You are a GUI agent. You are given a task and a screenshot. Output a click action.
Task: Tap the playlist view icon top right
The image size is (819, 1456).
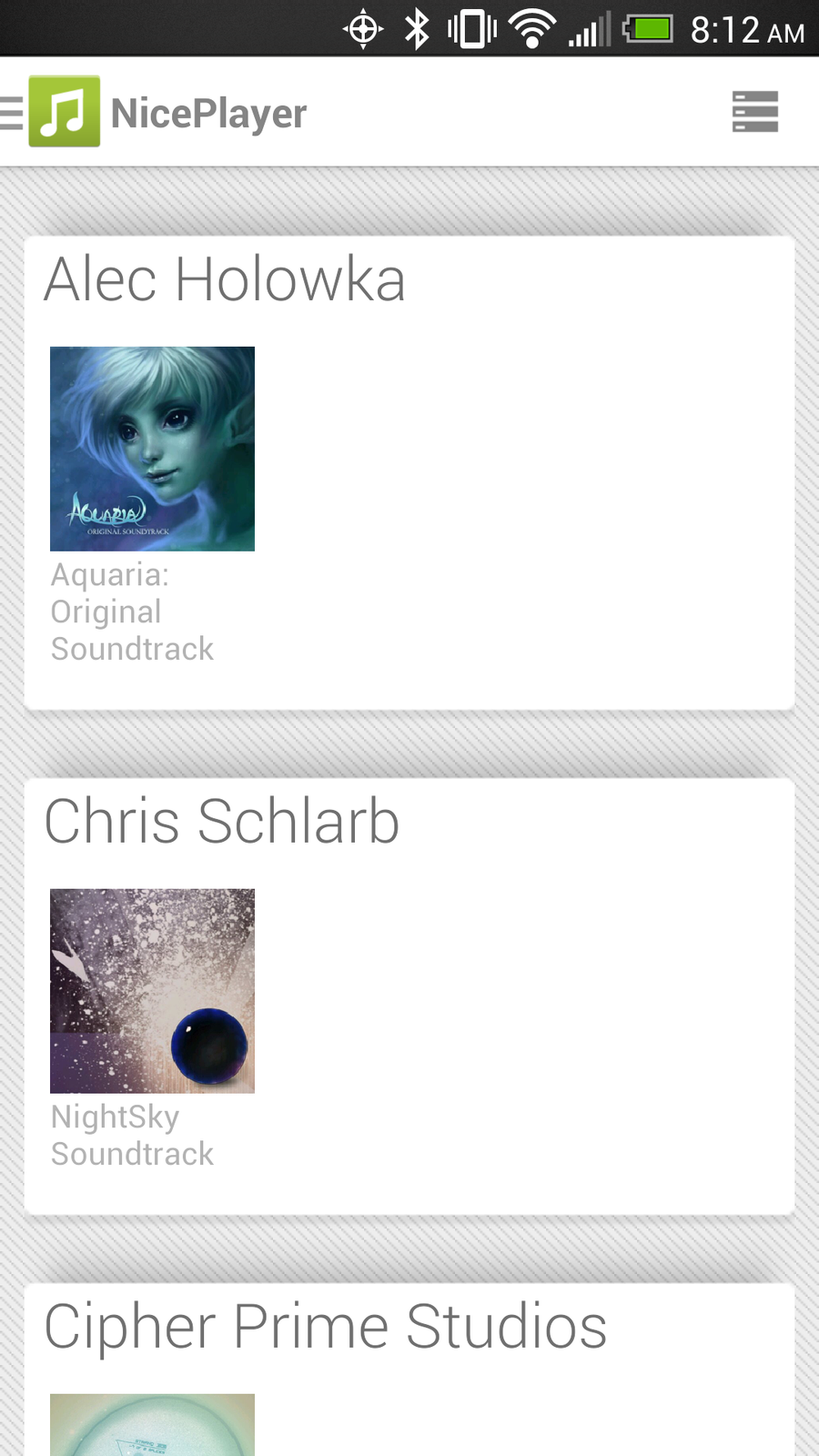point(754,112)
